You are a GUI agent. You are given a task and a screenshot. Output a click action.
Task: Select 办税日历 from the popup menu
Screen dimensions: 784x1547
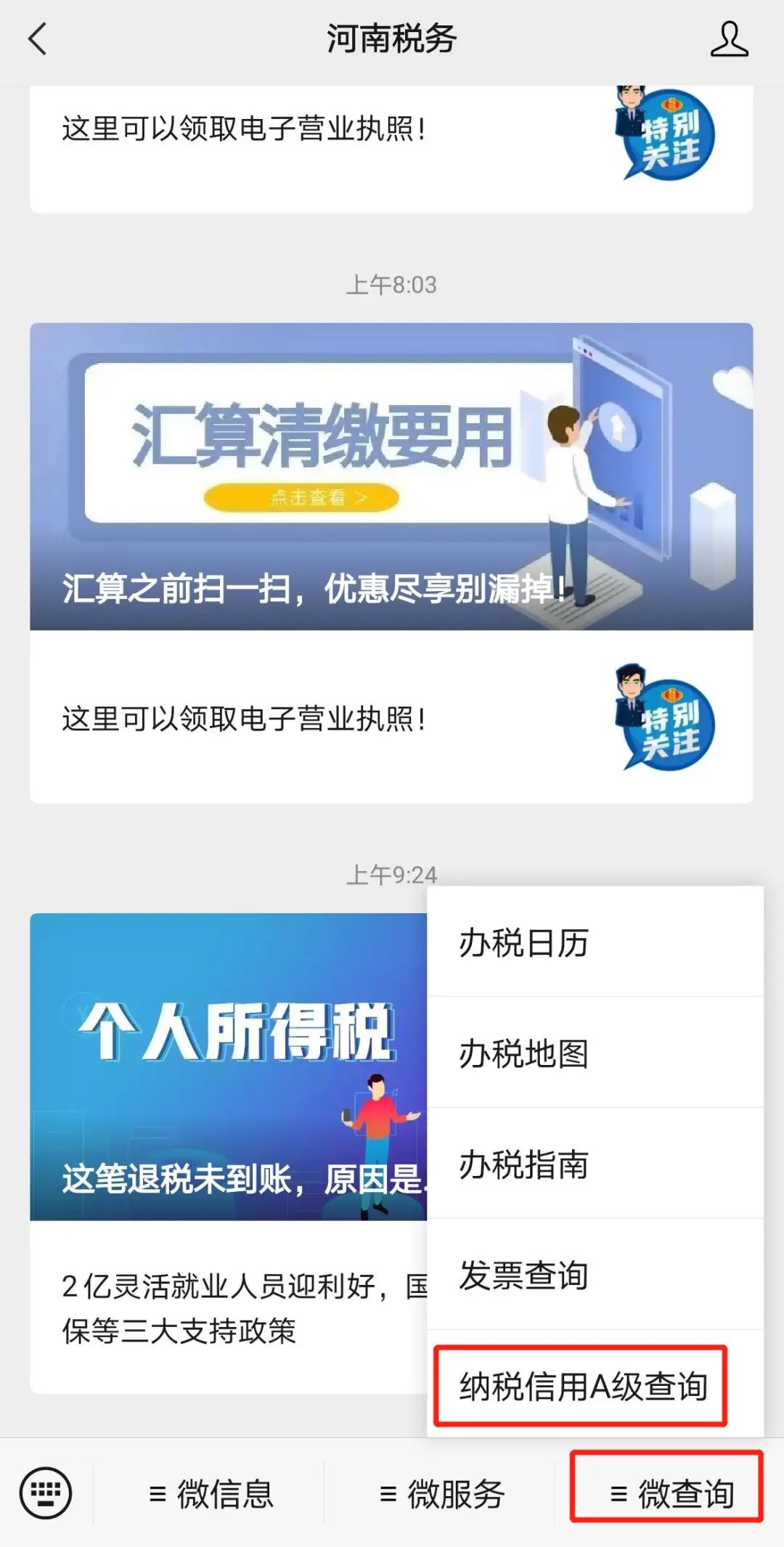pyautogui.click(x=595, y=942)
